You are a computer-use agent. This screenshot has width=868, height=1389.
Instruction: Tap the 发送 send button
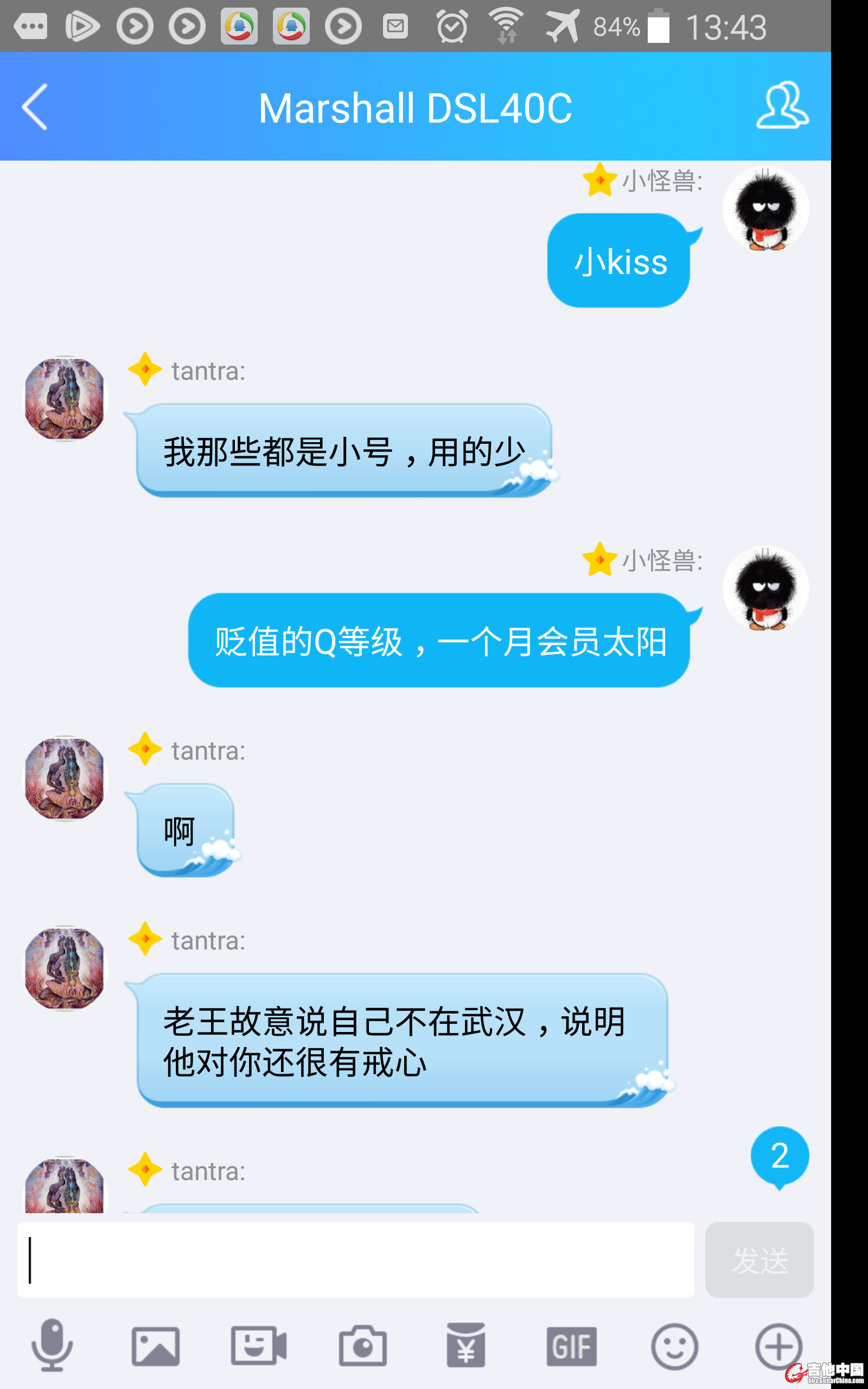point(759,1260)
